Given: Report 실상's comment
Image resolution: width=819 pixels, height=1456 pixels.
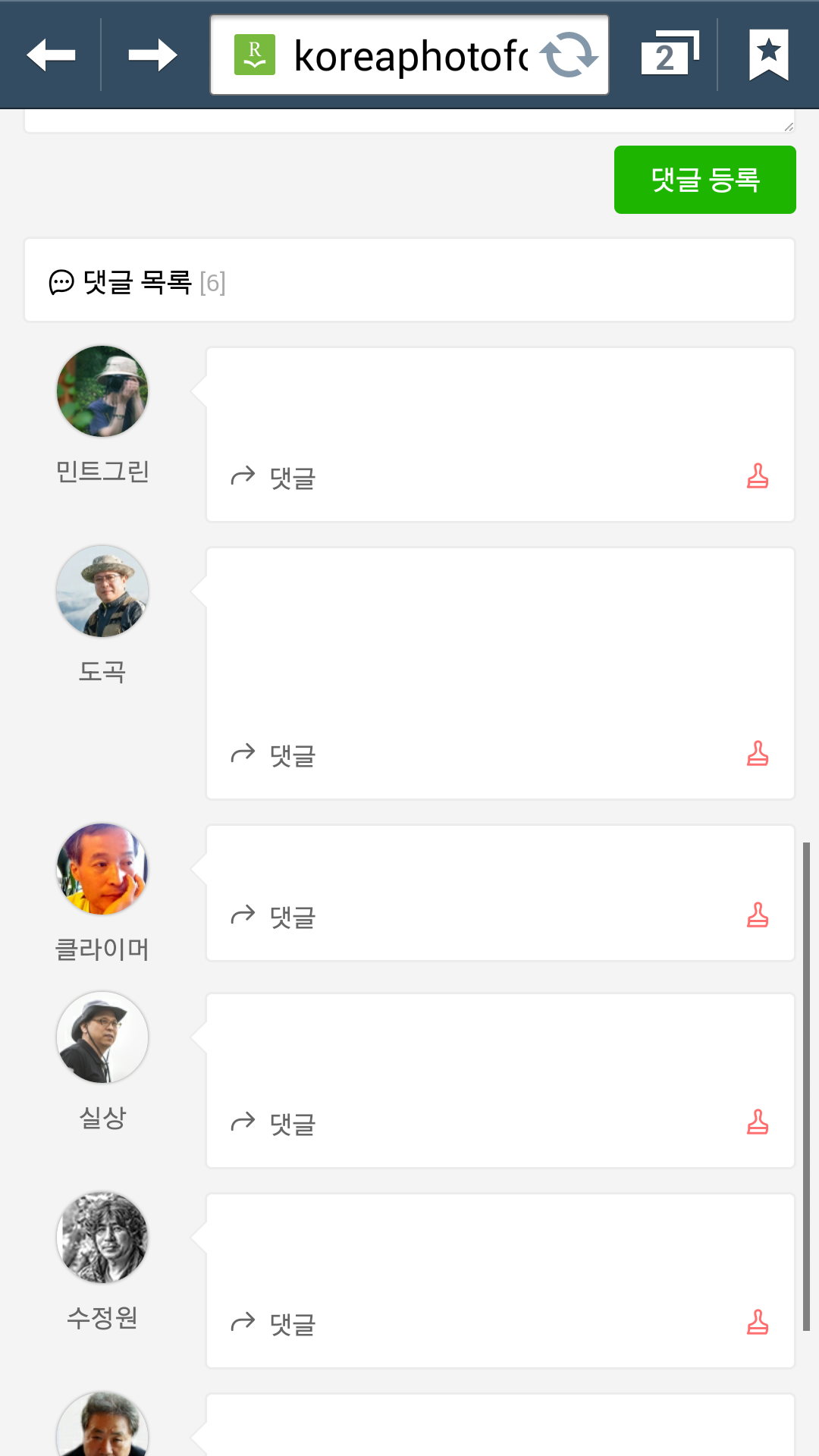Looking at the screenshot, I should click(758, 1122).
